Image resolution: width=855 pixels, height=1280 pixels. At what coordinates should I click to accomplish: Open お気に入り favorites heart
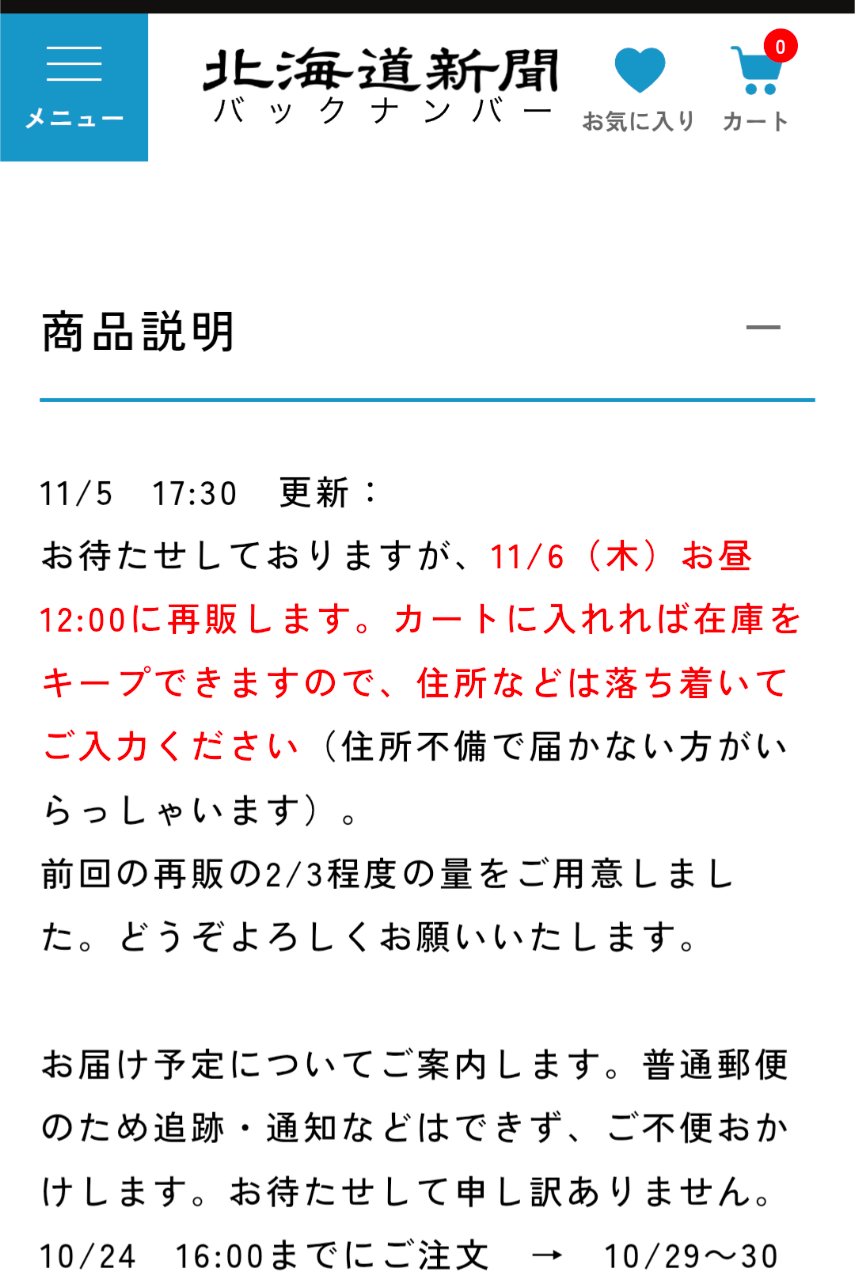[639, 88]
